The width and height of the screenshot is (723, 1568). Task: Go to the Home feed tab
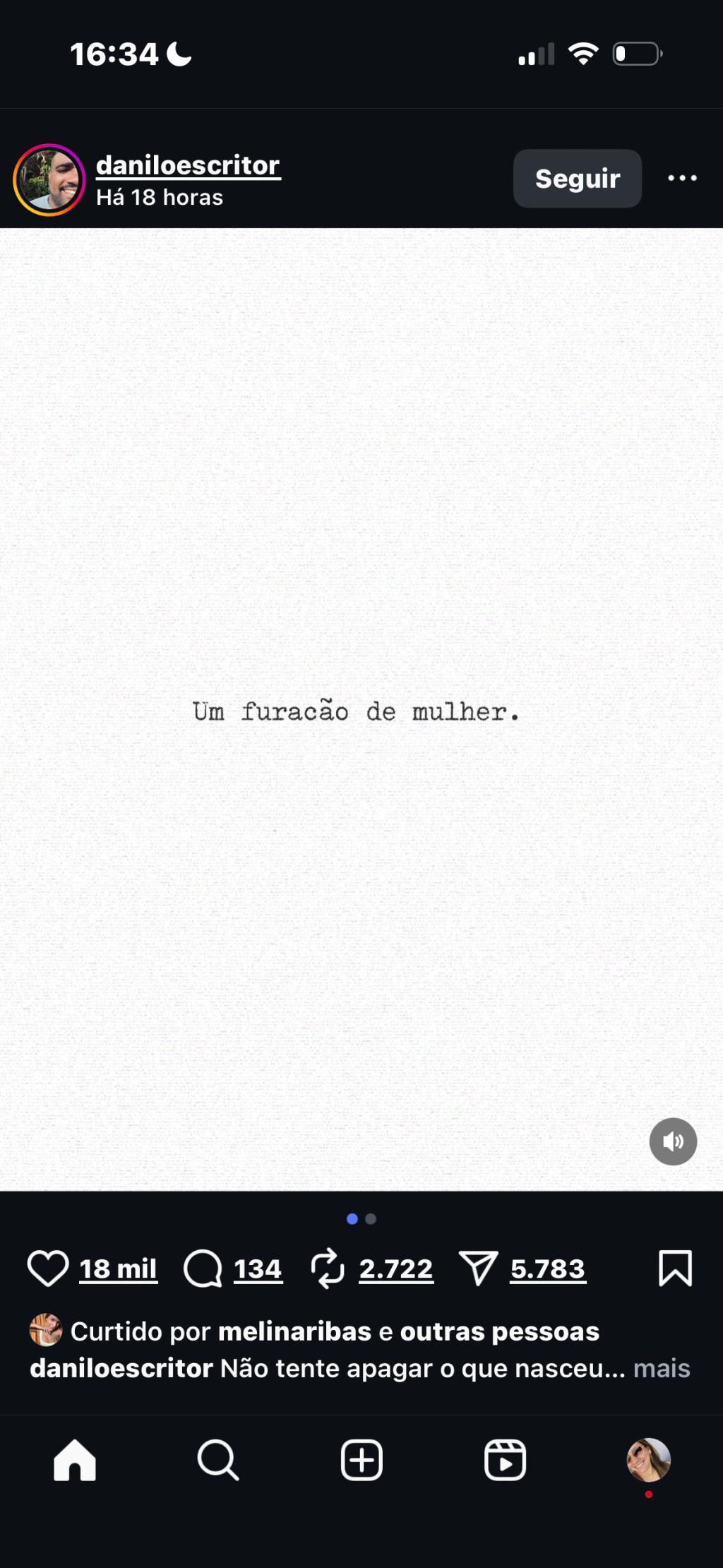point(75,1460)
